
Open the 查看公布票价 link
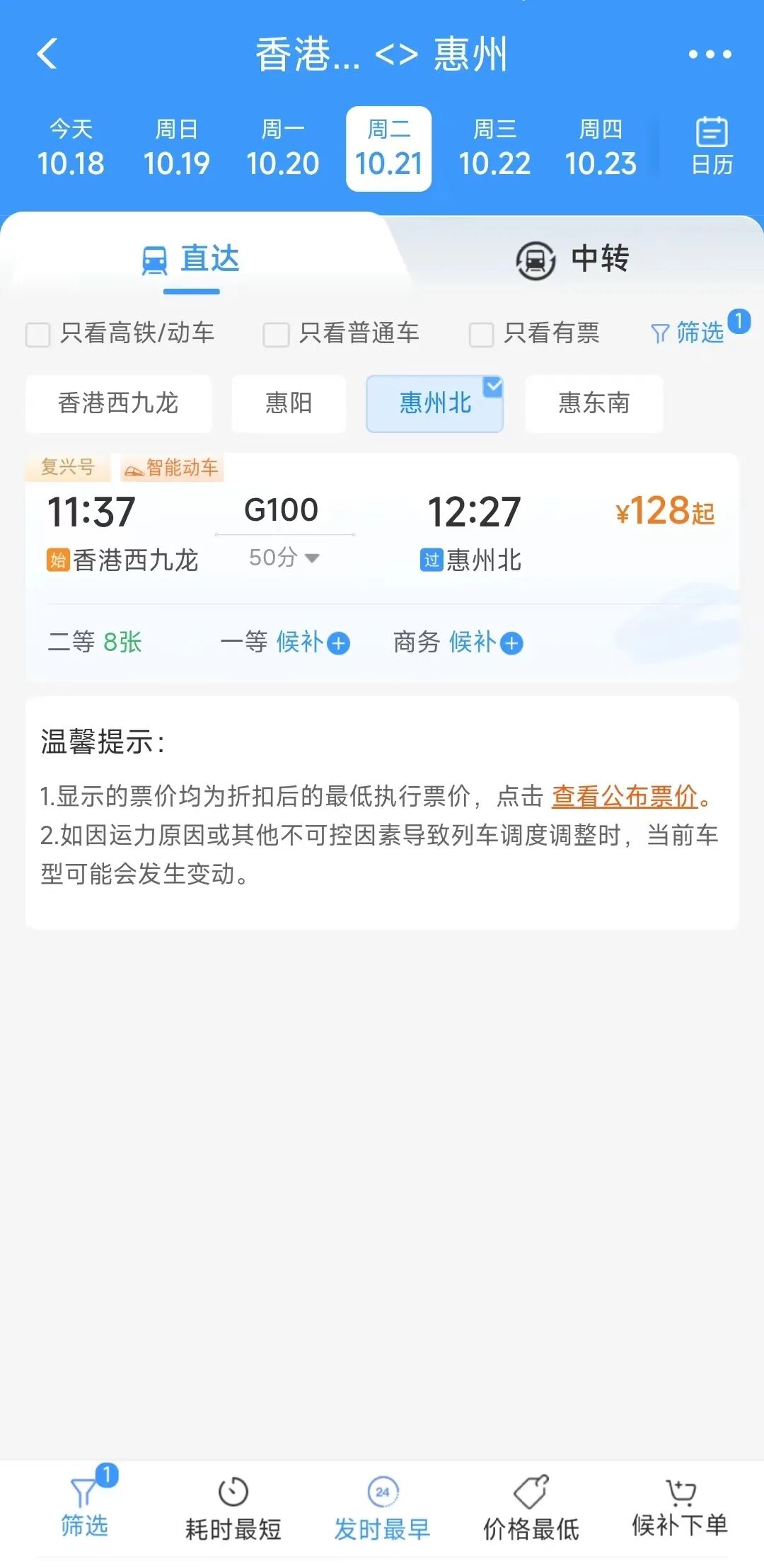click(x=625, y=797)
